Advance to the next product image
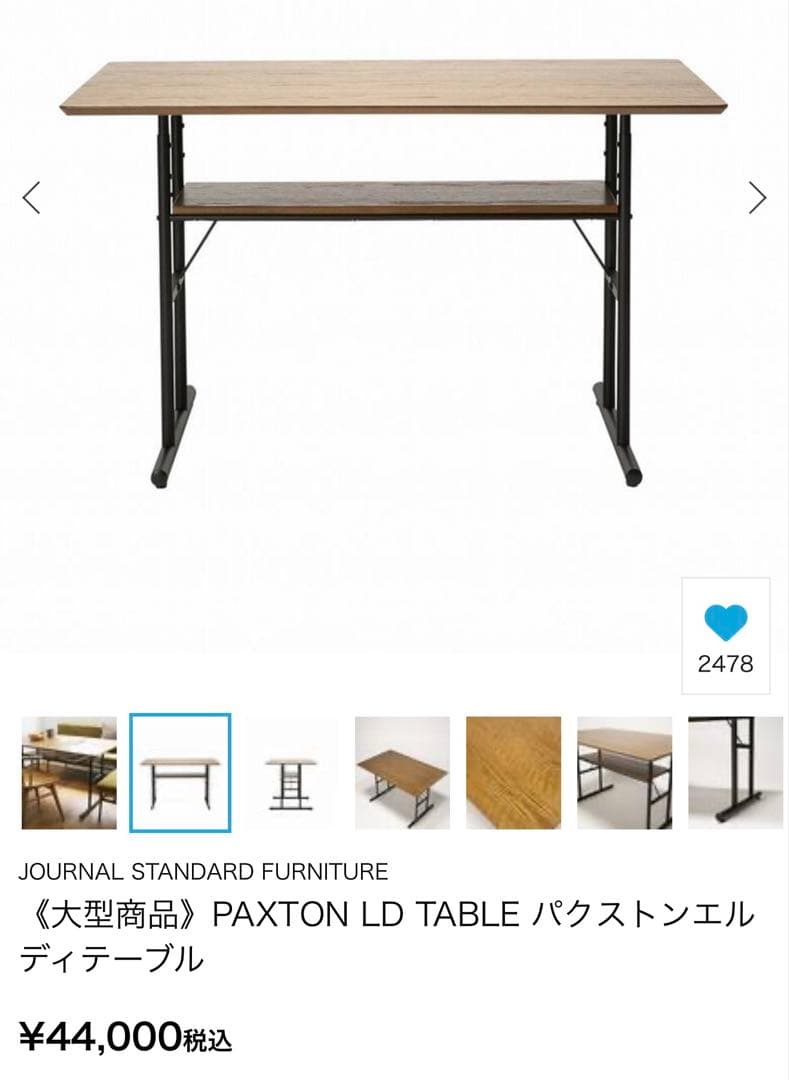Image resolution: width=789 pixels, height=1080 pixels. click(x=757, y=196)
